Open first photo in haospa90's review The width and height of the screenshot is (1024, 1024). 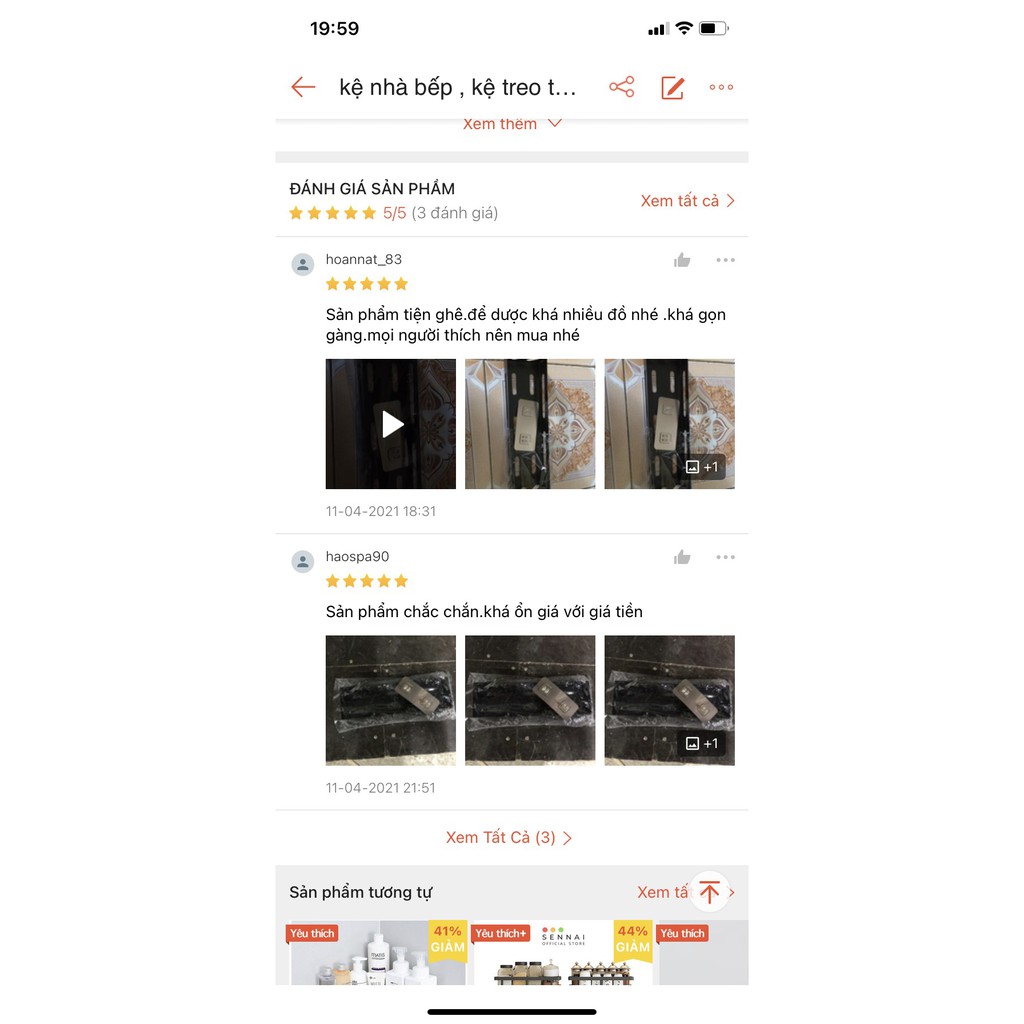point(391,700)
